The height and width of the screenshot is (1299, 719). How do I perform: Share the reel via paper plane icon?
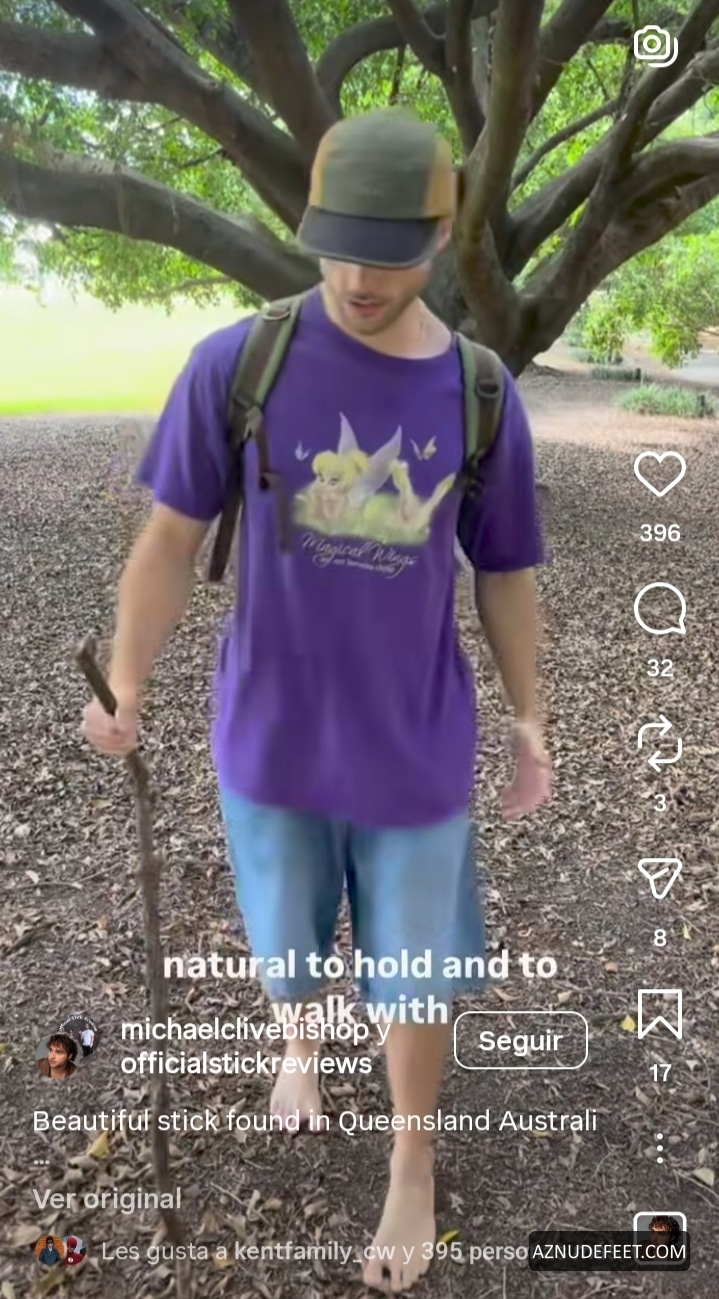(x=660, y=879)
